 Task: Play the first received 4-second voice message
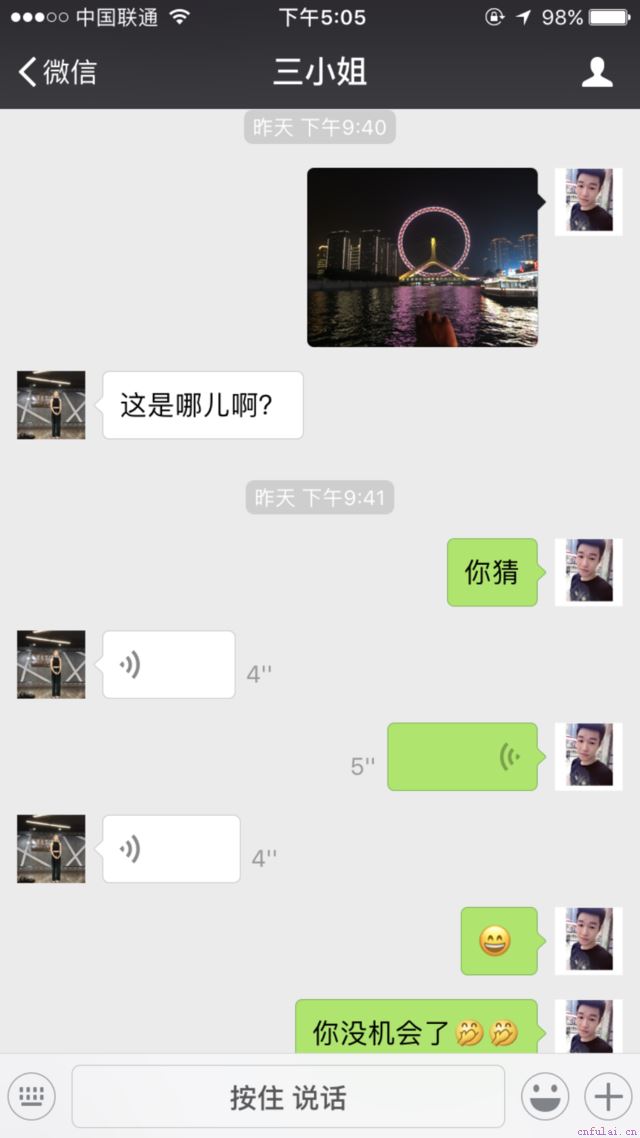coord(169,664)
